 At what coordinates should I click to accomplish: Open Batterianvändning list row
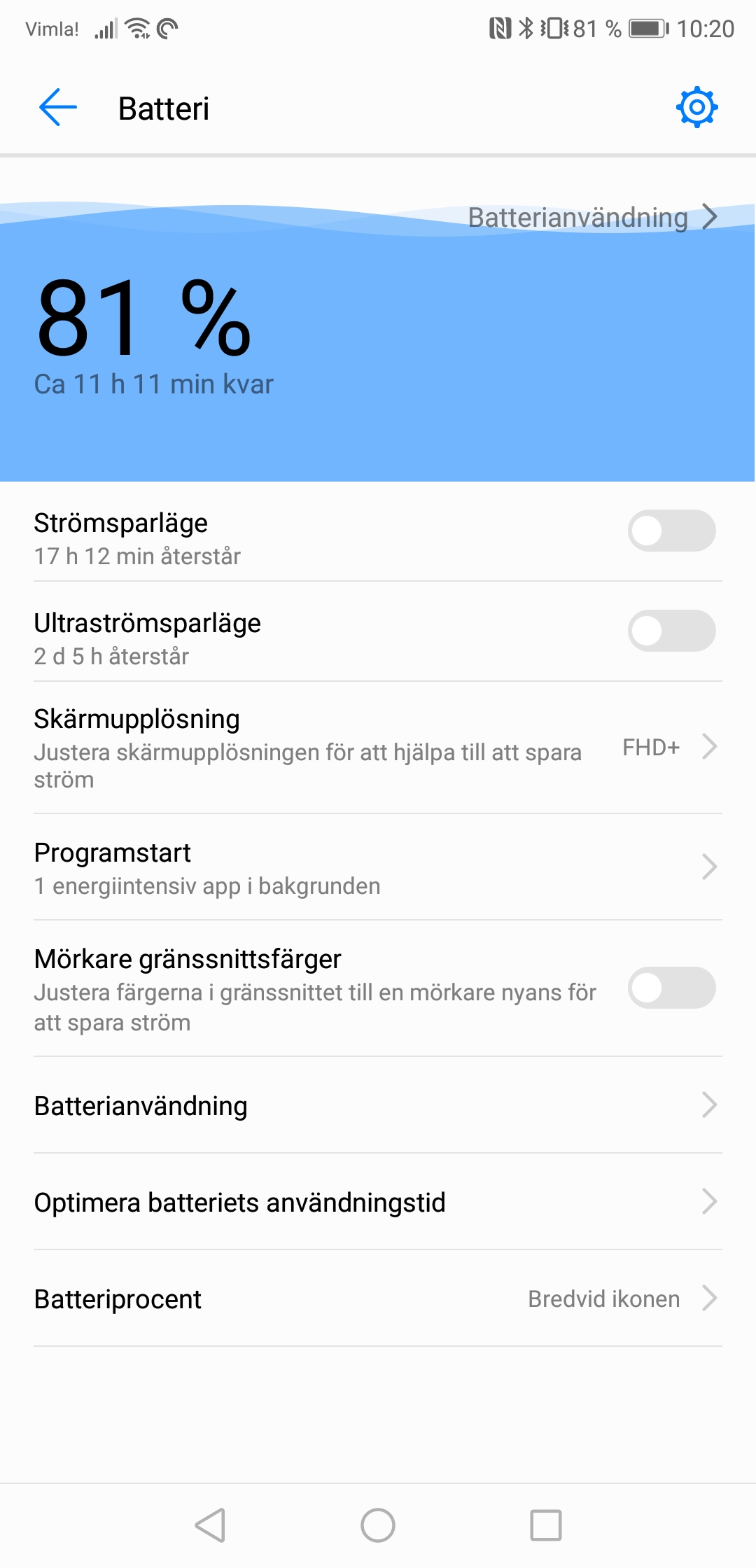coord(378,1106)
